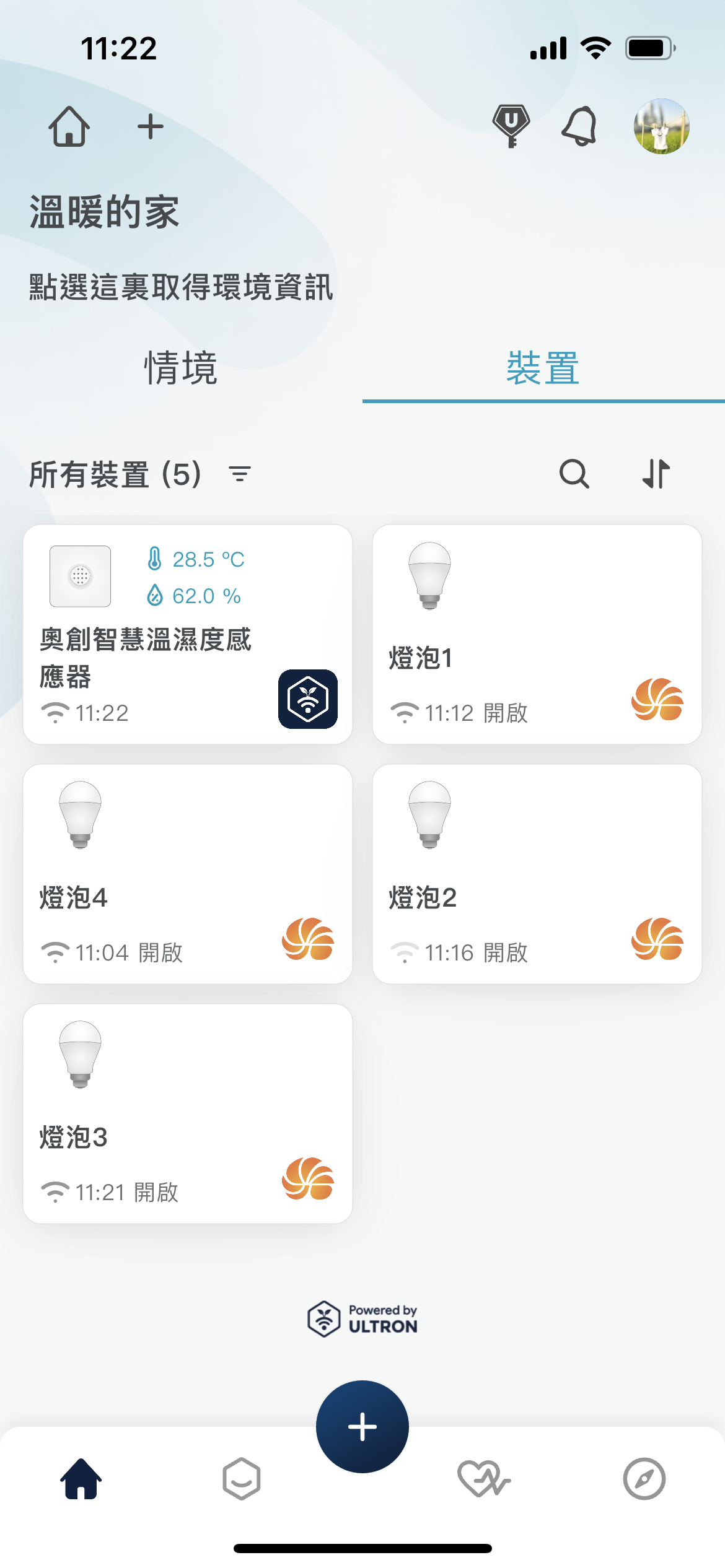Image resolution: width=725 pixels, height=1568 pixels.
Task: Open the notifications bell
Action: [580, 126]
